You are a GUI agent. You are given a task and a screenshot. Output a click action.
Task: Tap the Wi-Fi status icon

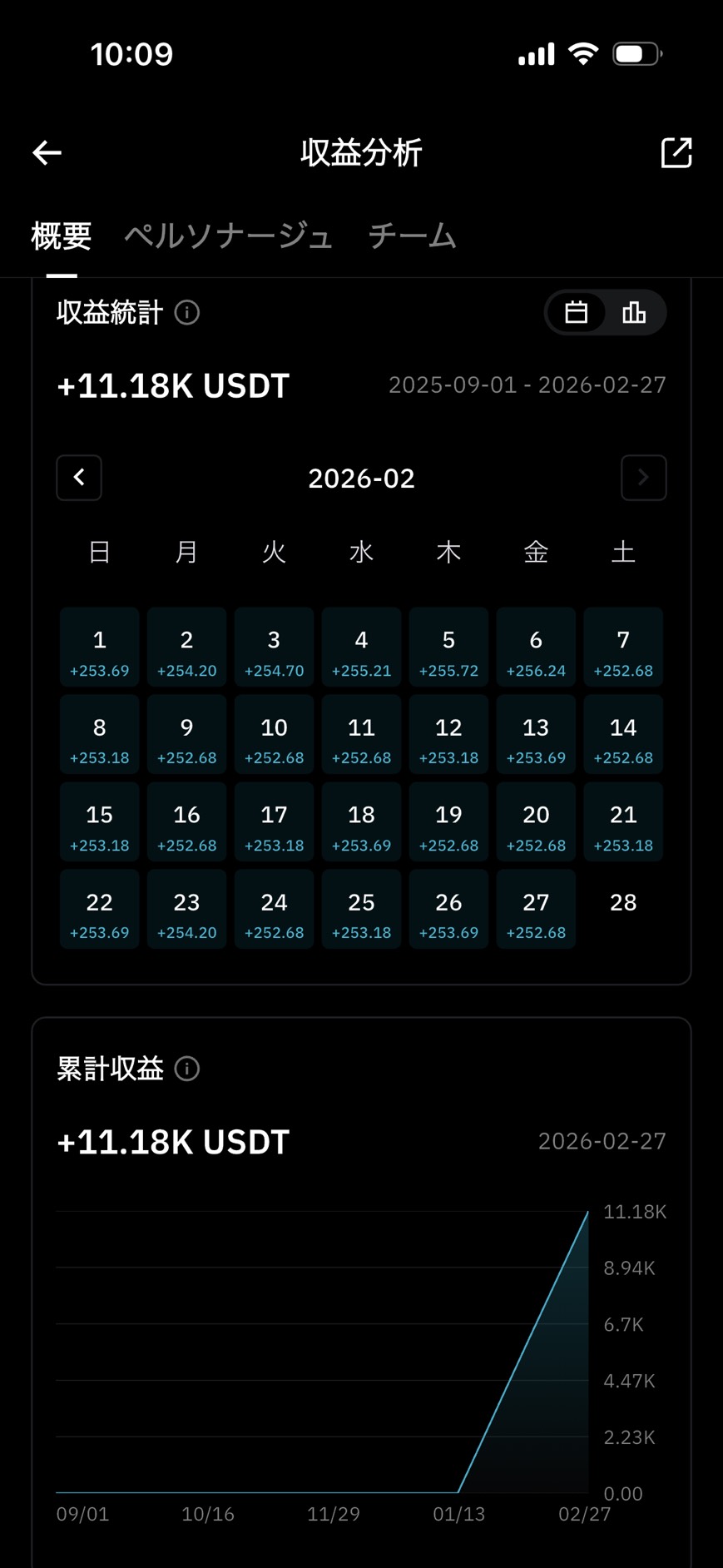[x=582, y=52]
